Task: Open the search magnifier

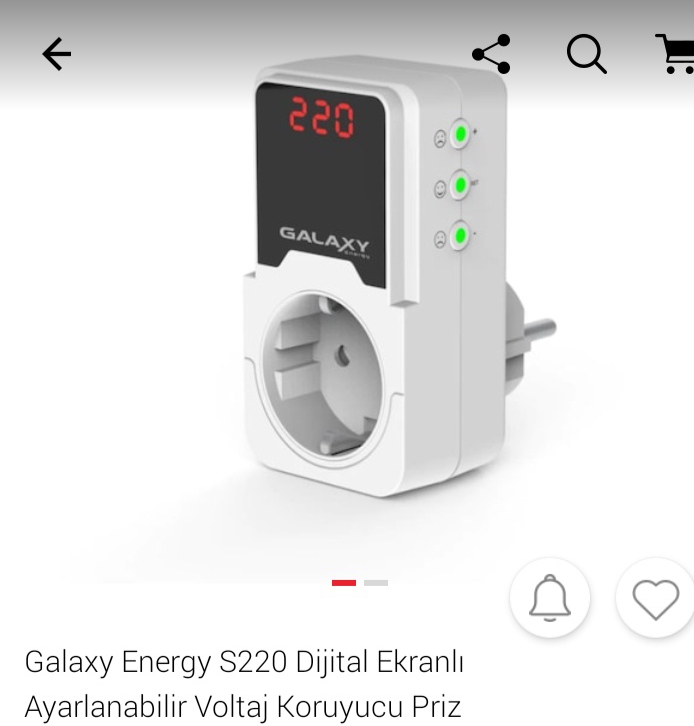Action: pos(587,54)
